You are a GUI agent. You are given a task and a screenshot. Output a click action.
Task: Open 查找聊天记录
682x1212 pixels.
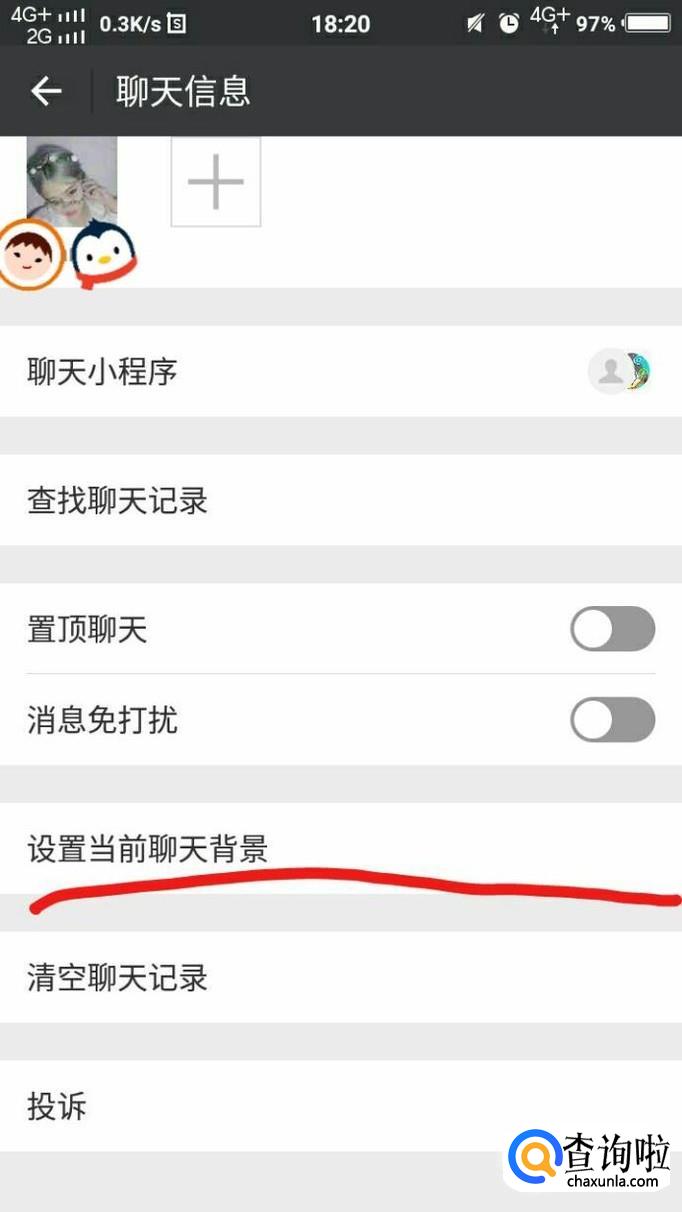pos(340,500)
